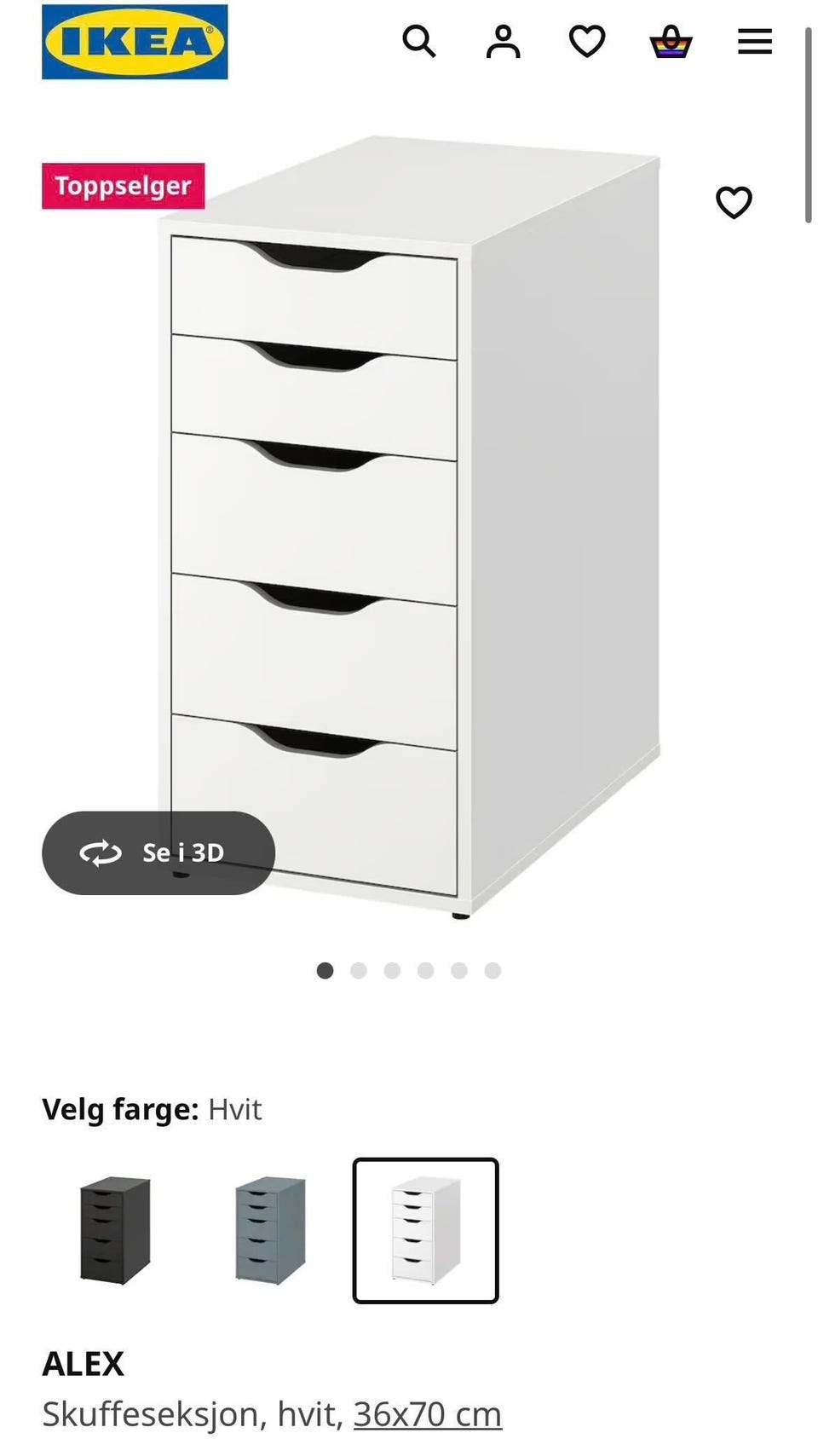
Task: Click the Toppselger badge
Action: coord(123,185)
